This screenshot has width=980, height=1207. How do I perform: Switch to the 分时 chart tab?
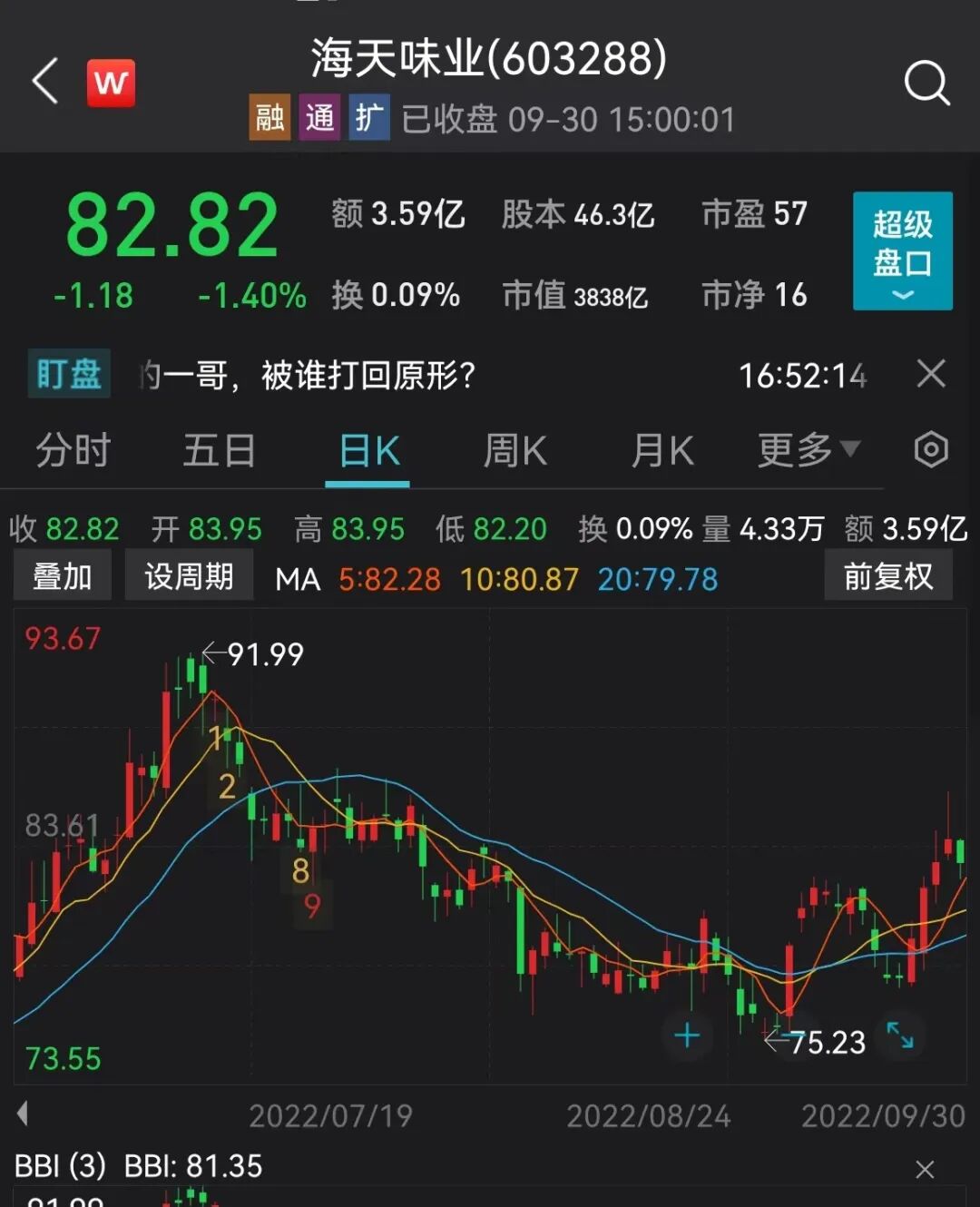(73, 450)
